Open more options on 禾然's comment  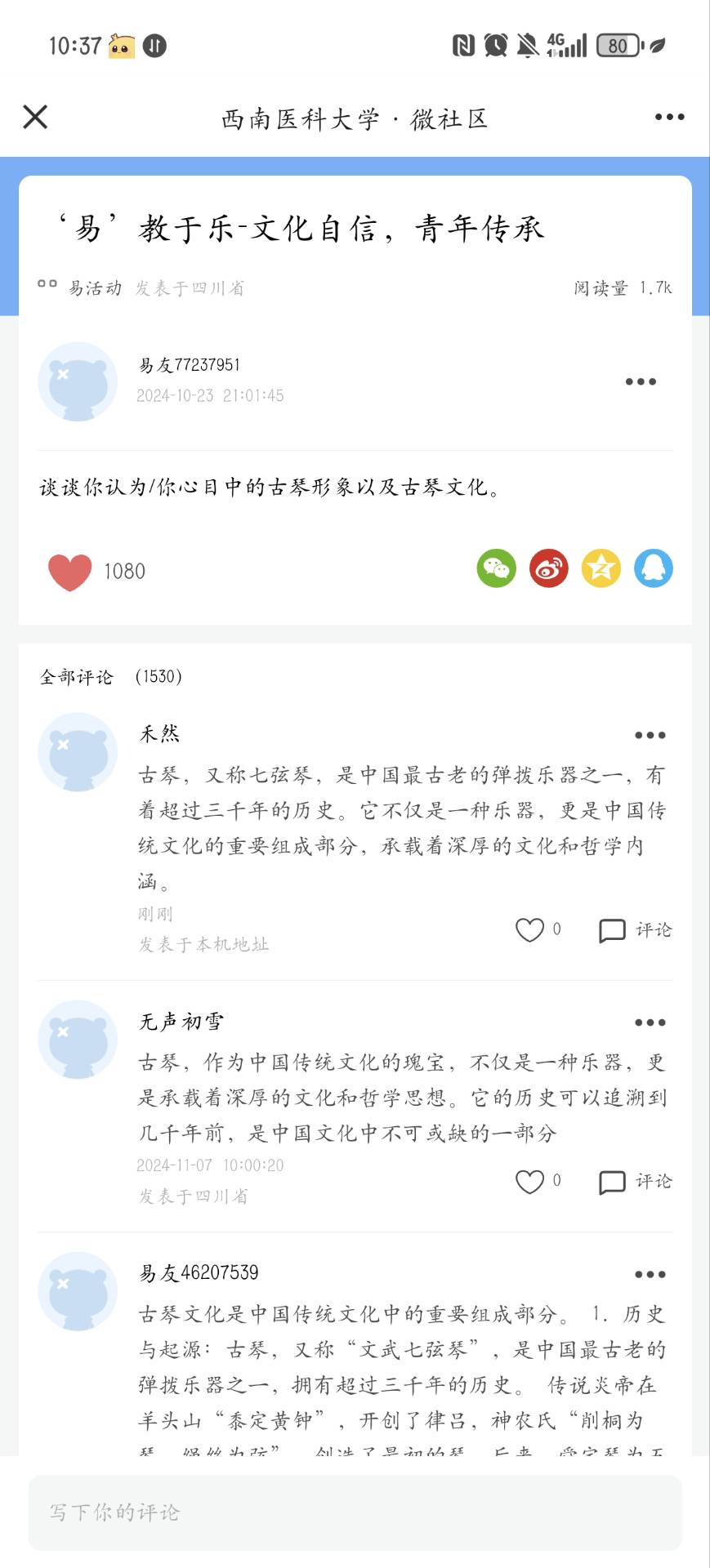[x=650, y=735]
